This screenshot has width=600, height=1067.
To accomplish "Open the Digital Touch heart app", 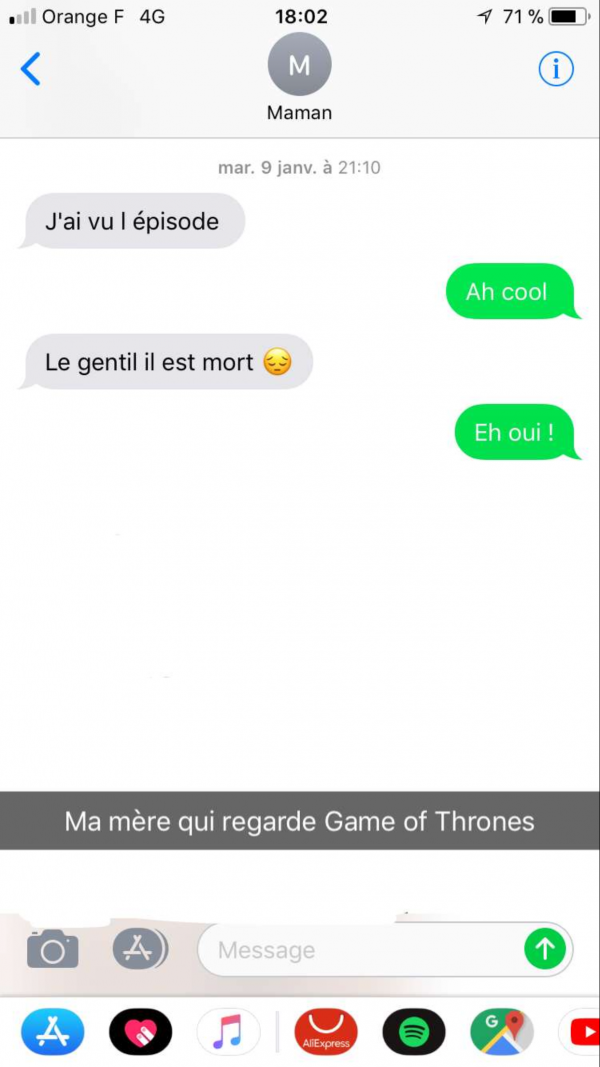I will pyautogui.click(x=140, y=1033).
